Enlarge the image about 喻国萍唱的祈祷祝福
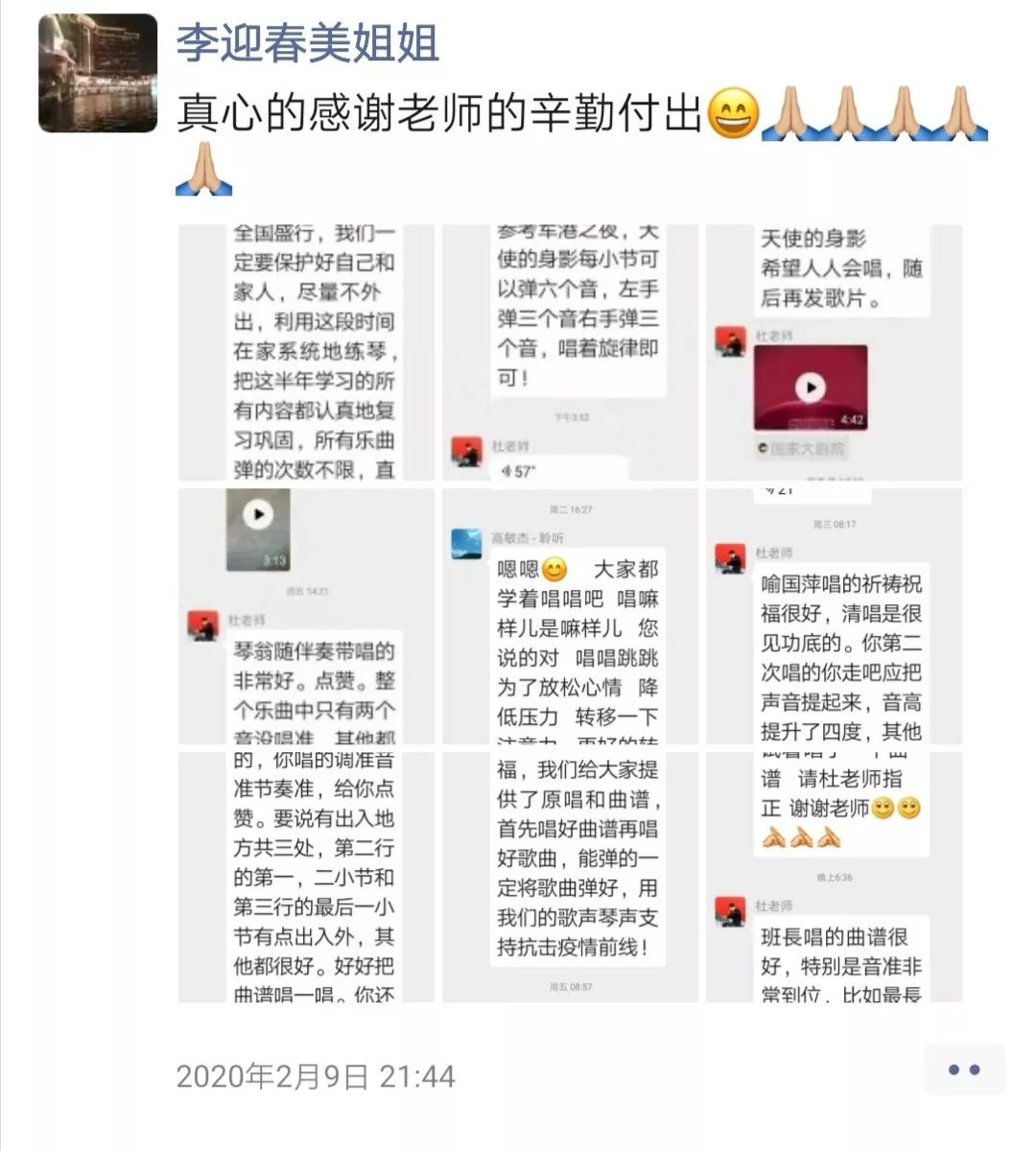 pos(834,616)
